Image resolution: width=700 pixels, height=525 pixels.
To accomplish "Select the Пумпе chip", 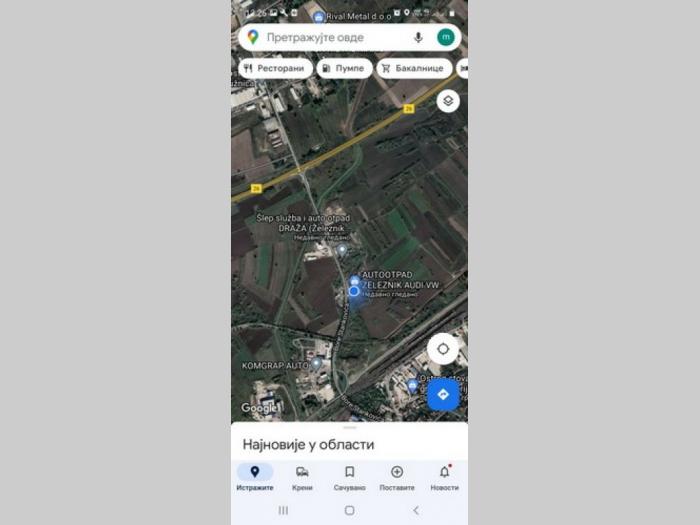I will (344, 68).
